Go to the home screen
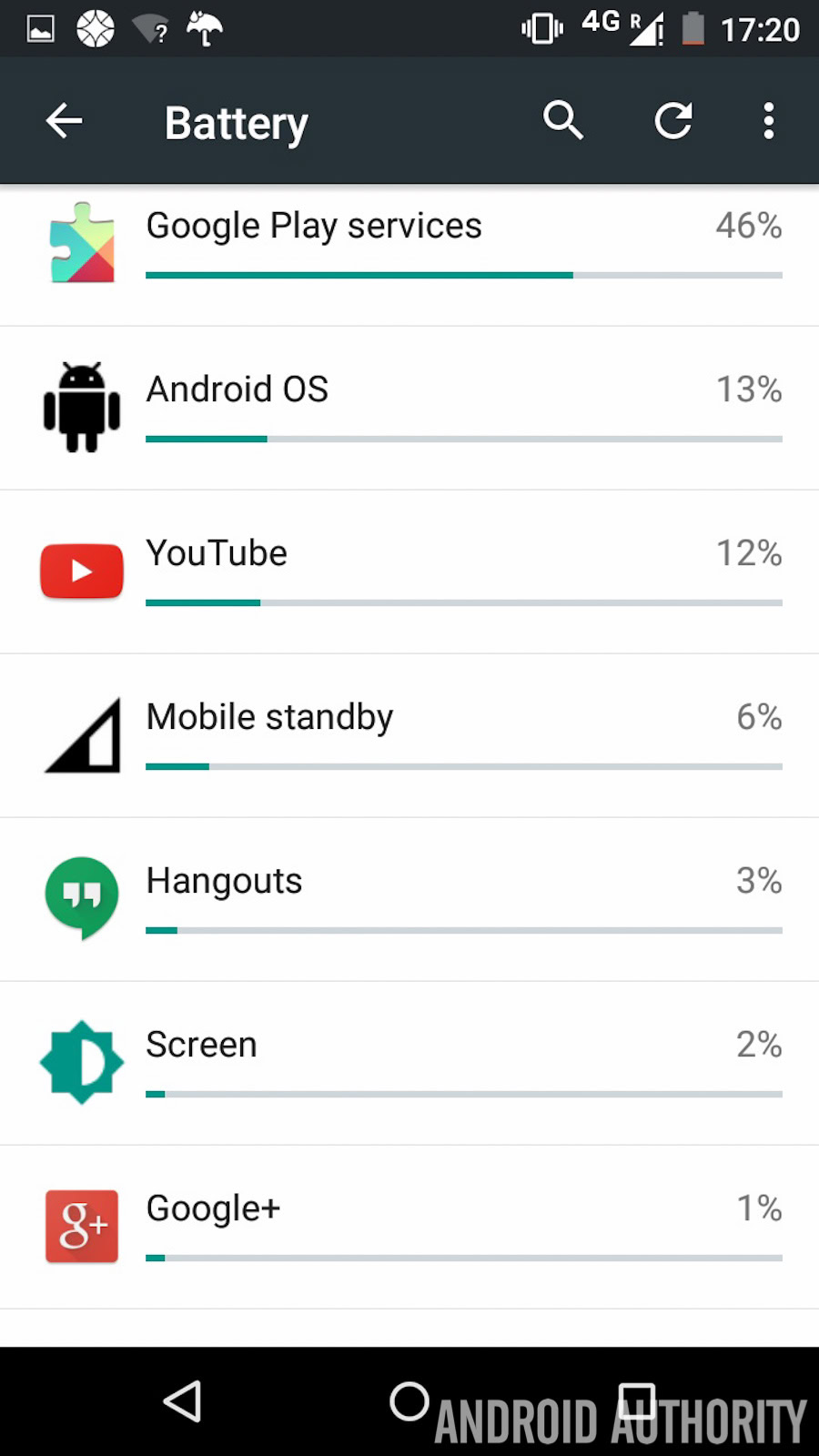This screenshot has height=1456, width=819. (x=409, y=1401)
